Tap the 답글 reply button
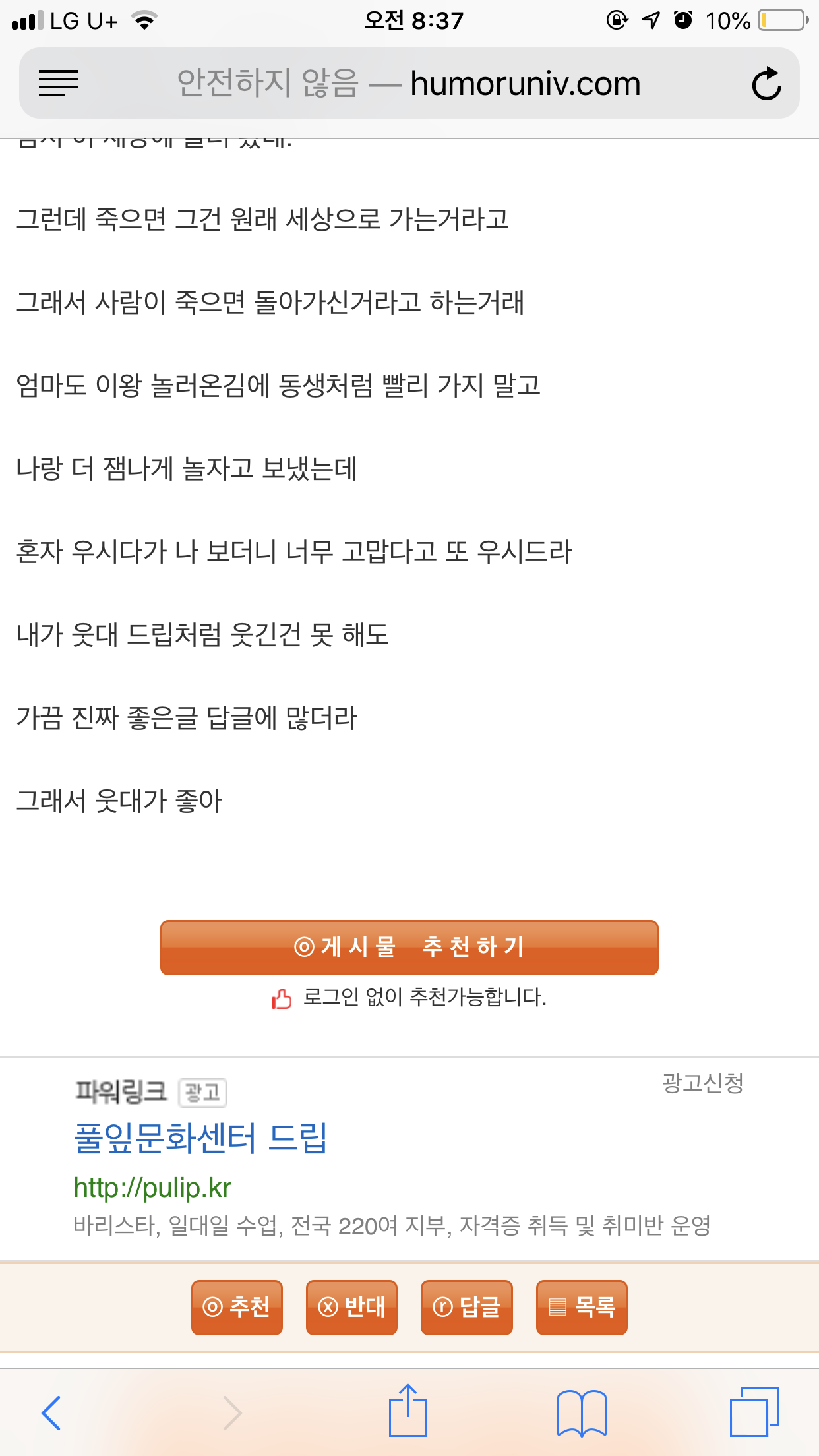819x1456 pixels. pyautogui.click(x=466, y=1307)
